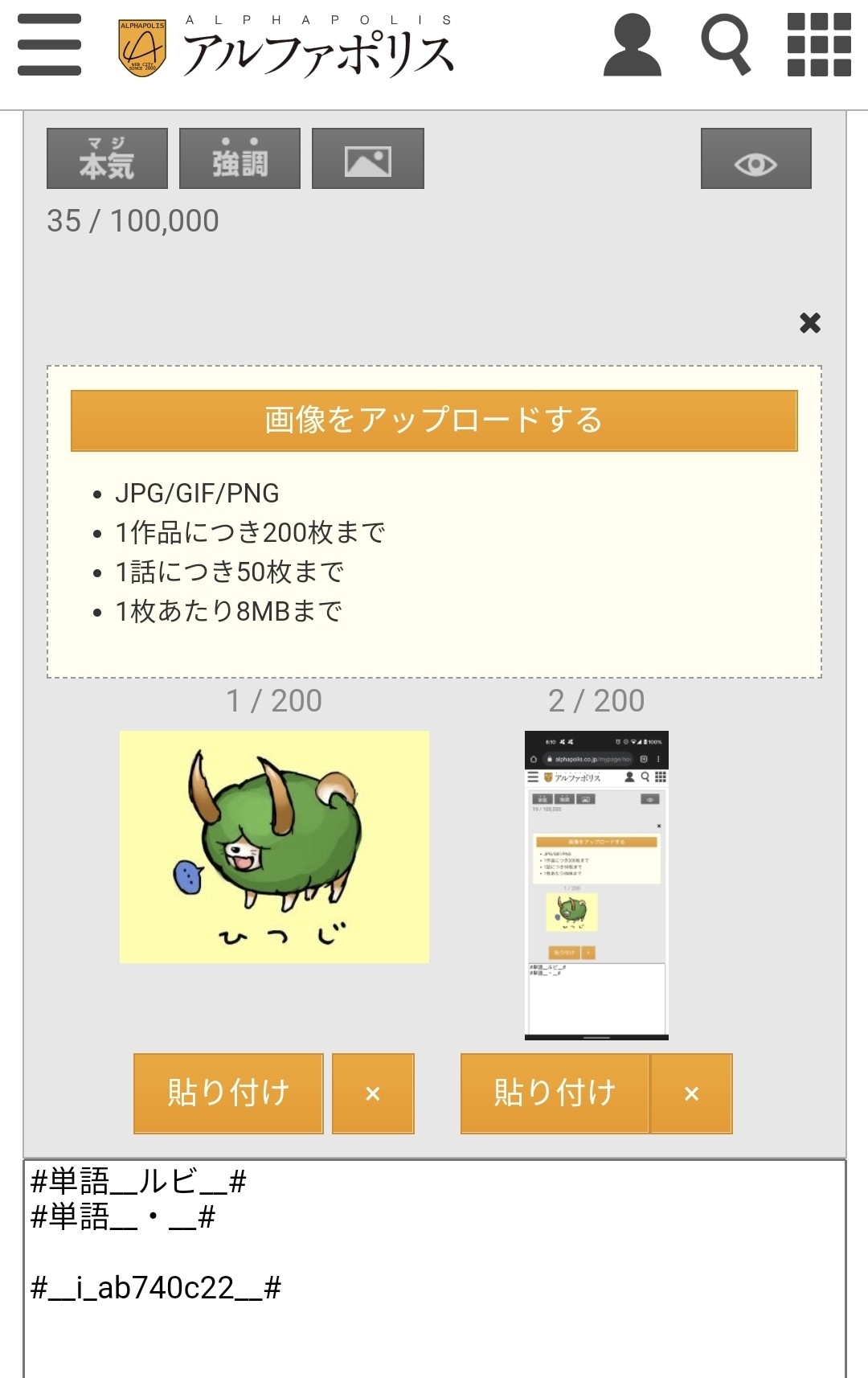868x1378 pixels.
Task: Open the hamburger menu
Action: tap(49, 45)
